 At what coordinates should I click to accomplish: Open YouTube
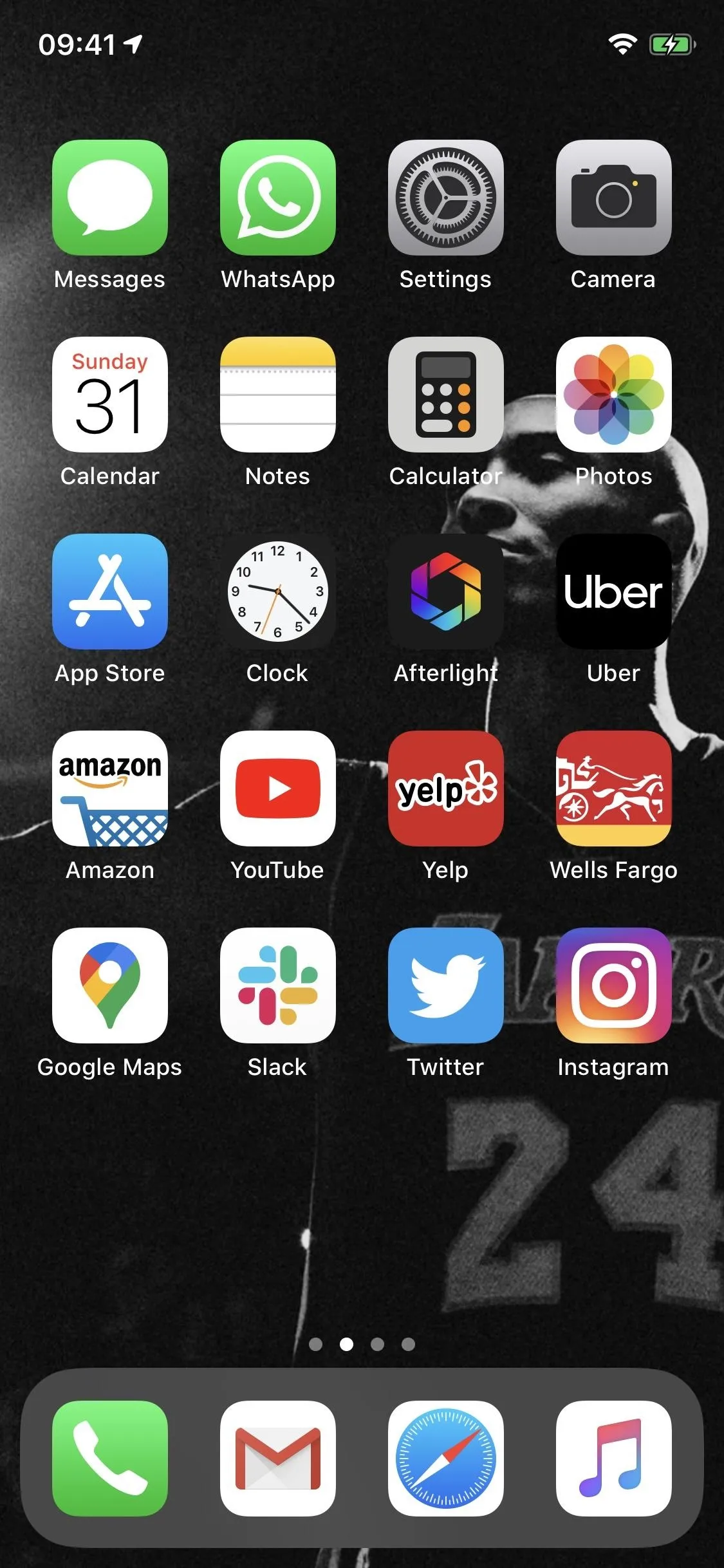click(278, 789)
